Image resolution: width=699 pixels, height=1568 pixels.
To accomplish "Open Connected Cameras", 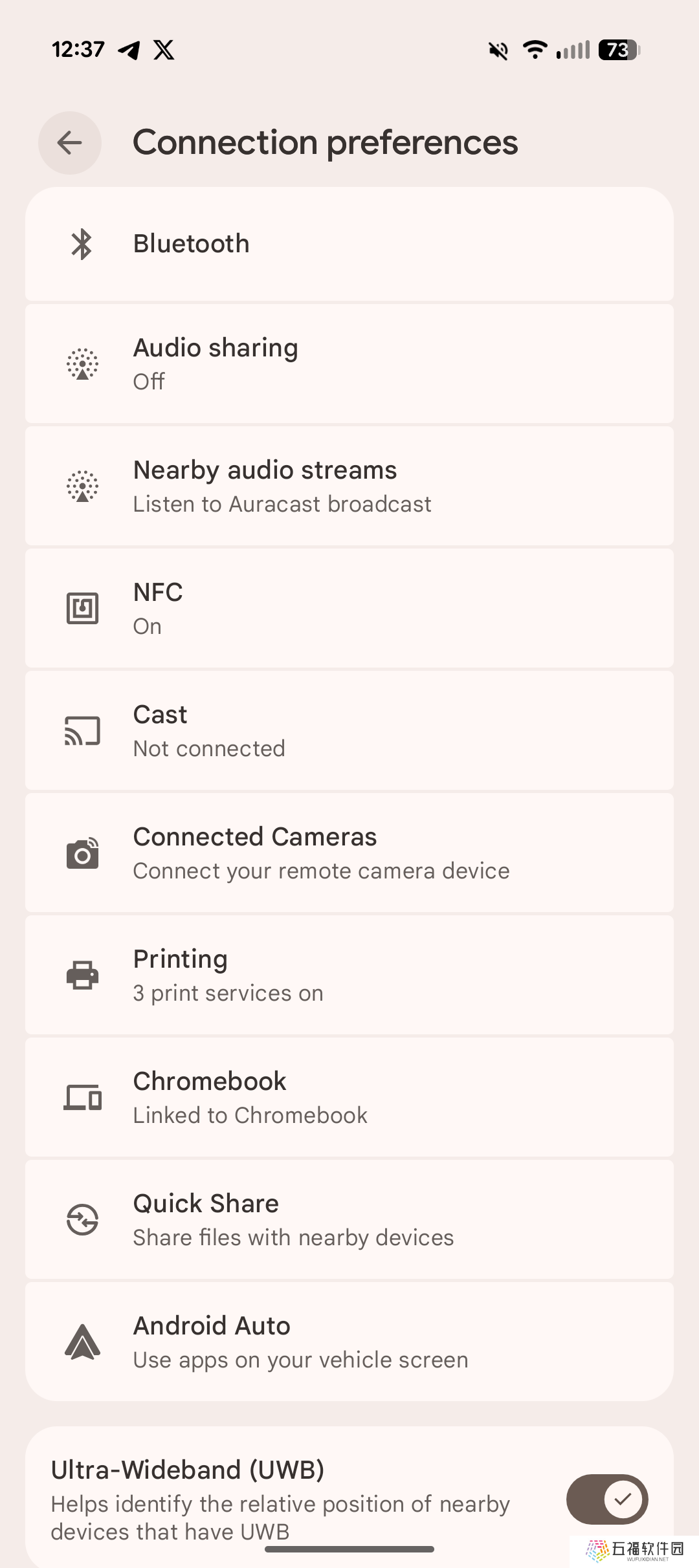I will click(349, 853).
